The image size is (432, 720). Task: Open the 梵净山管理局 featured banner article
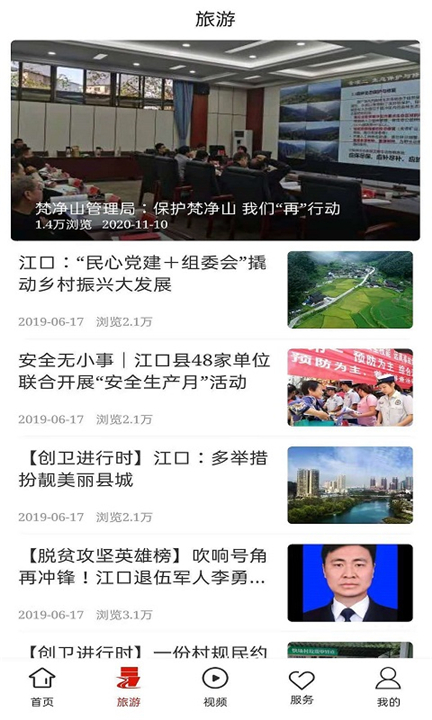[x=215, y=140]
